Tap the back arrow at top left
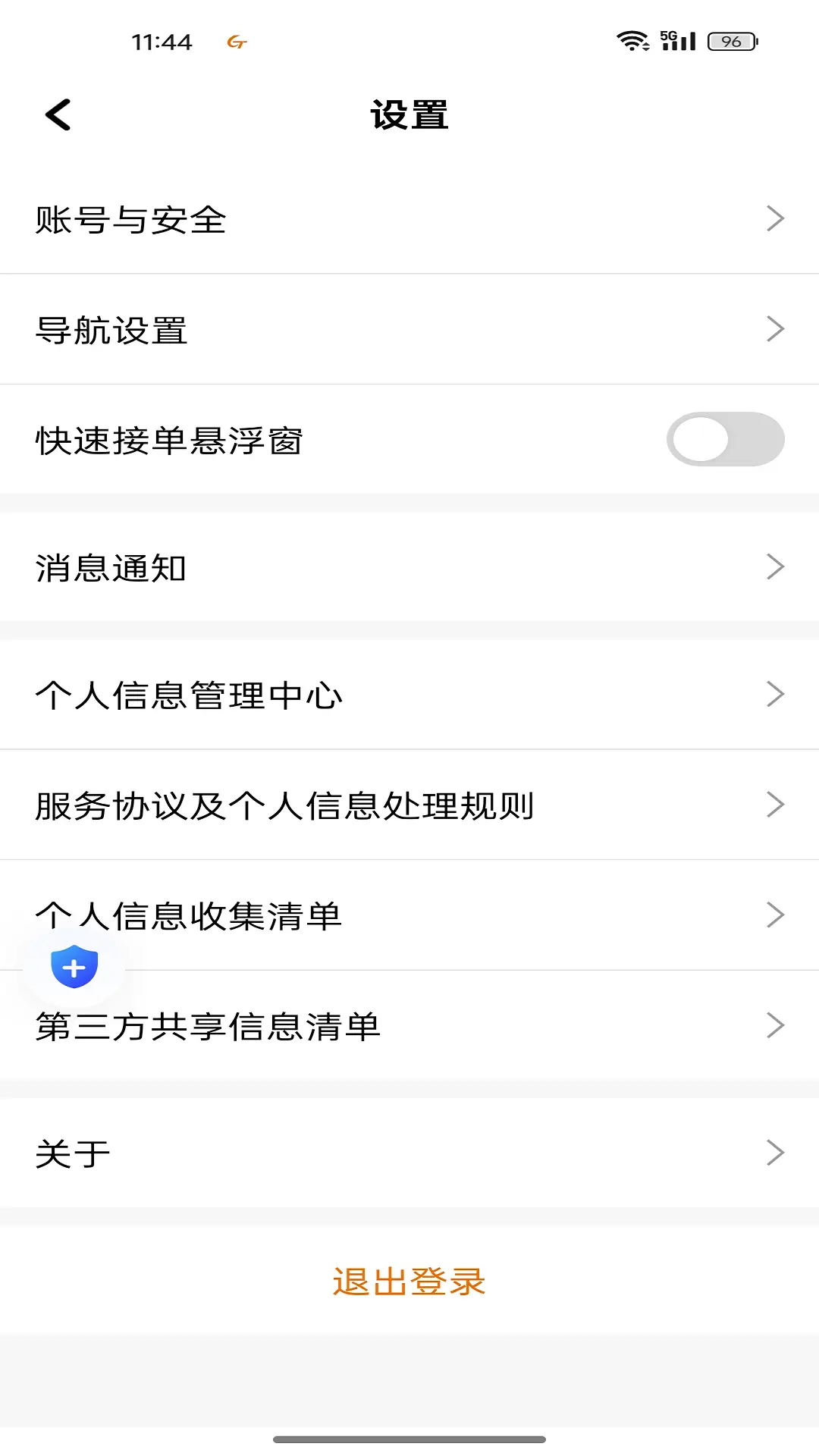Viewport: 819px width, 1456px height. 57,115
